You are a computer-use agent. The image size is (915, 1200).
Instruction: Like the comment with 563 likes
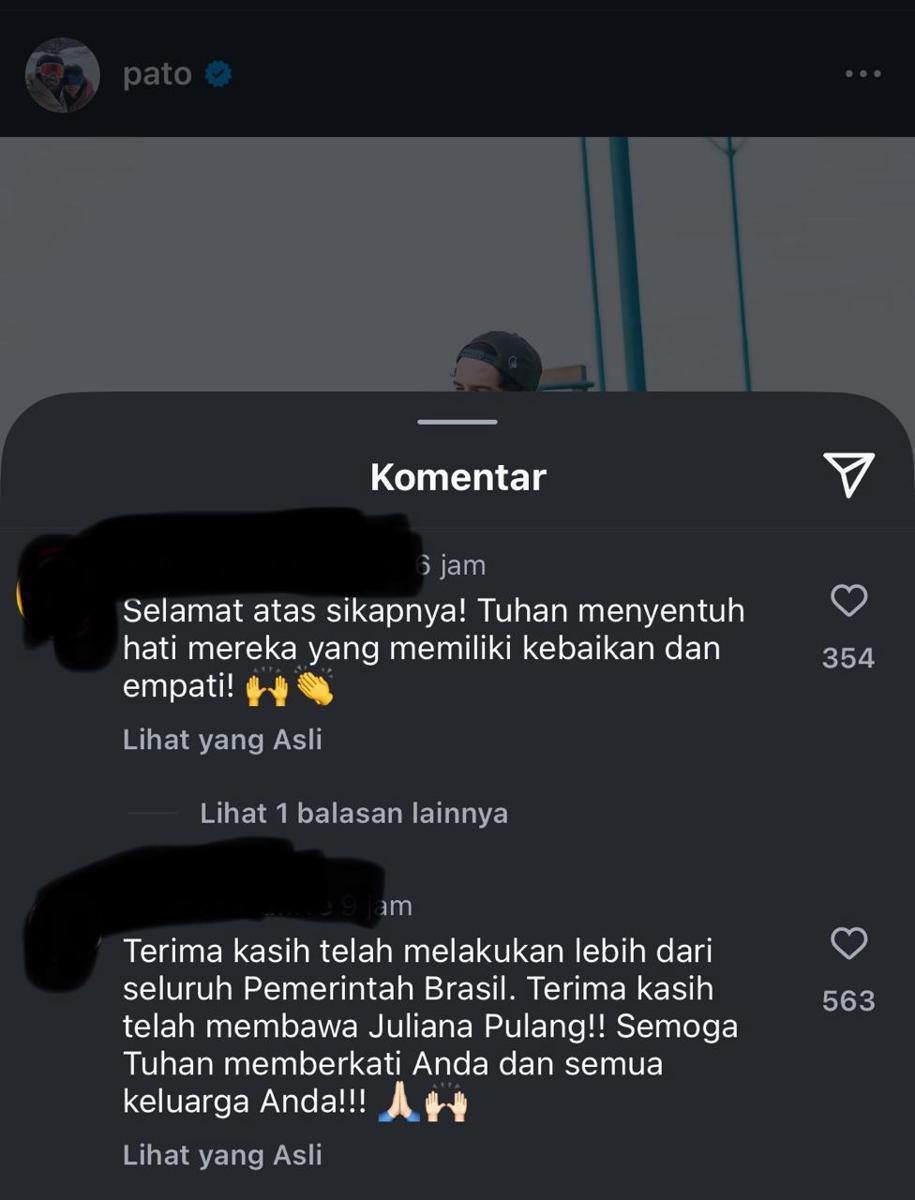pyautogui.click(x=849, y=944)
